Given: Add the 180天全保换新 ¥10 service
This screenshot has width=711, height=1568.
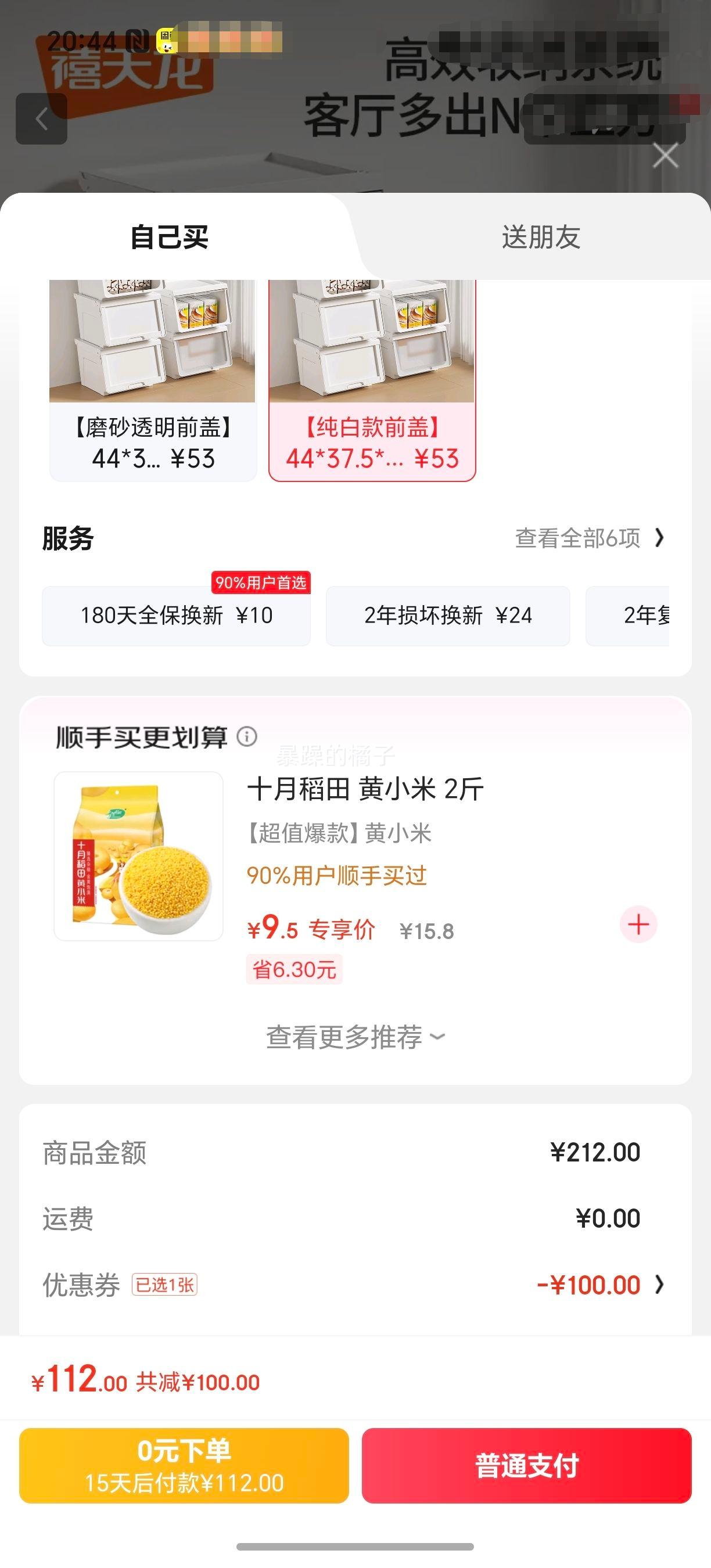Looking at the screenshot, I should point(176,616).
